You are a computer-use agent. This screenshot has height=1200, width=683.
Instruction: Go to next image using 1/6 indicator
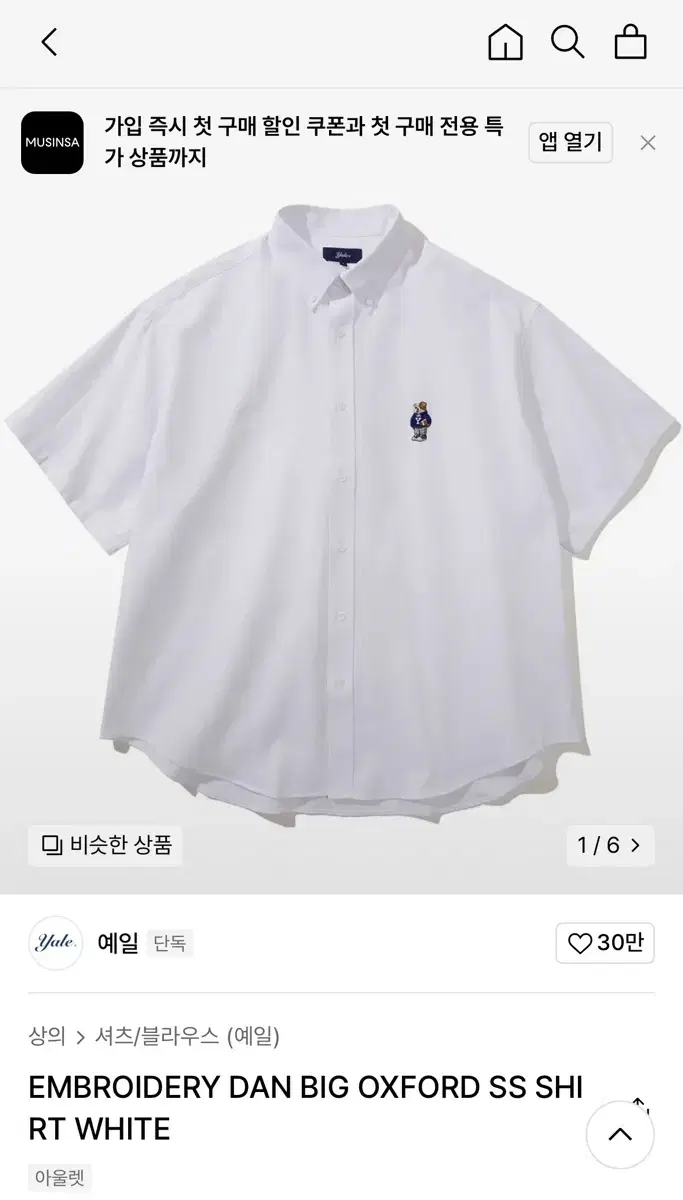610,845
